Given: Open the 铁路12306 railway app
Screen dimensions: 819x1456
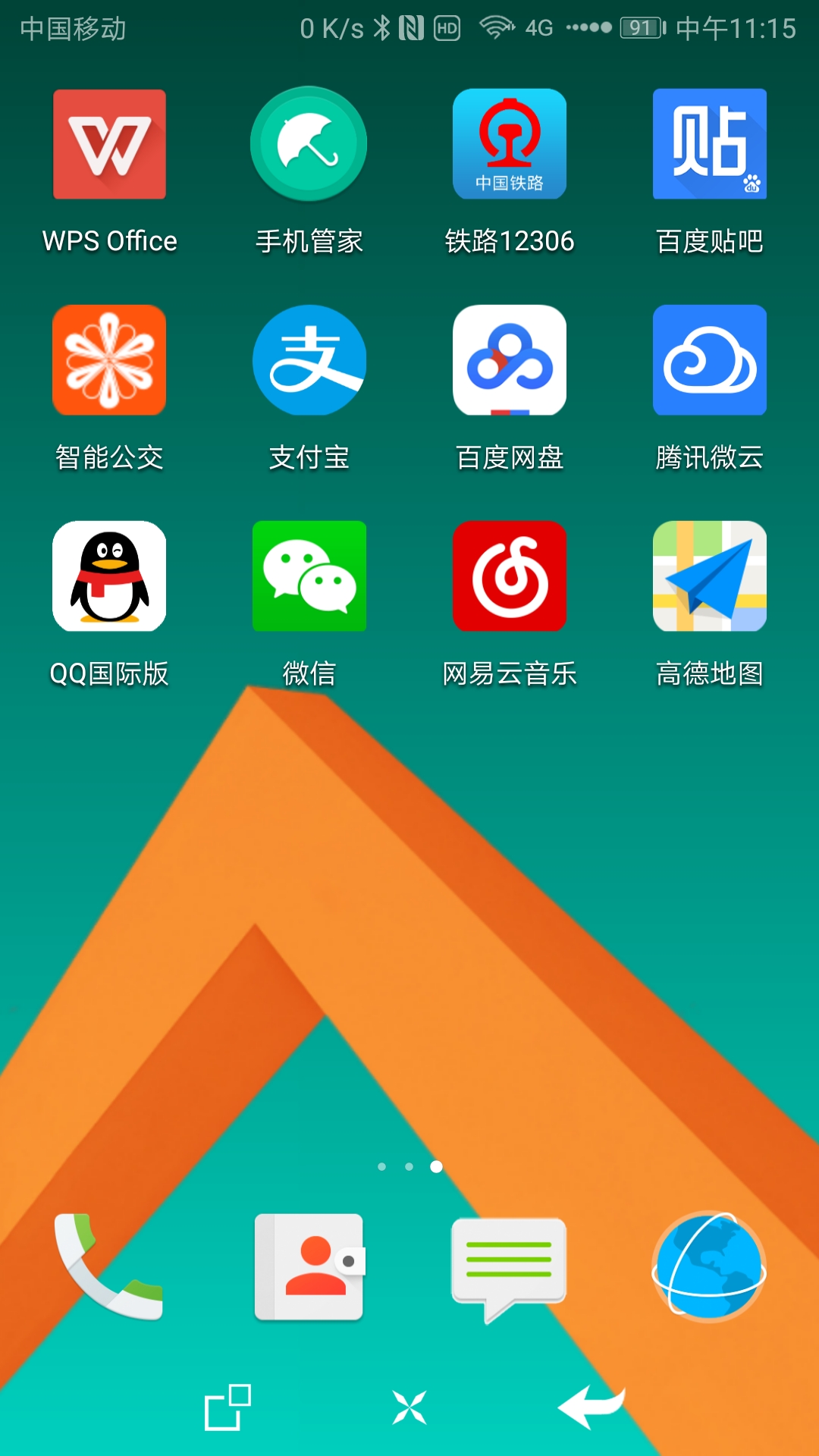Looking at the screenshot, I should coord(510,144).
